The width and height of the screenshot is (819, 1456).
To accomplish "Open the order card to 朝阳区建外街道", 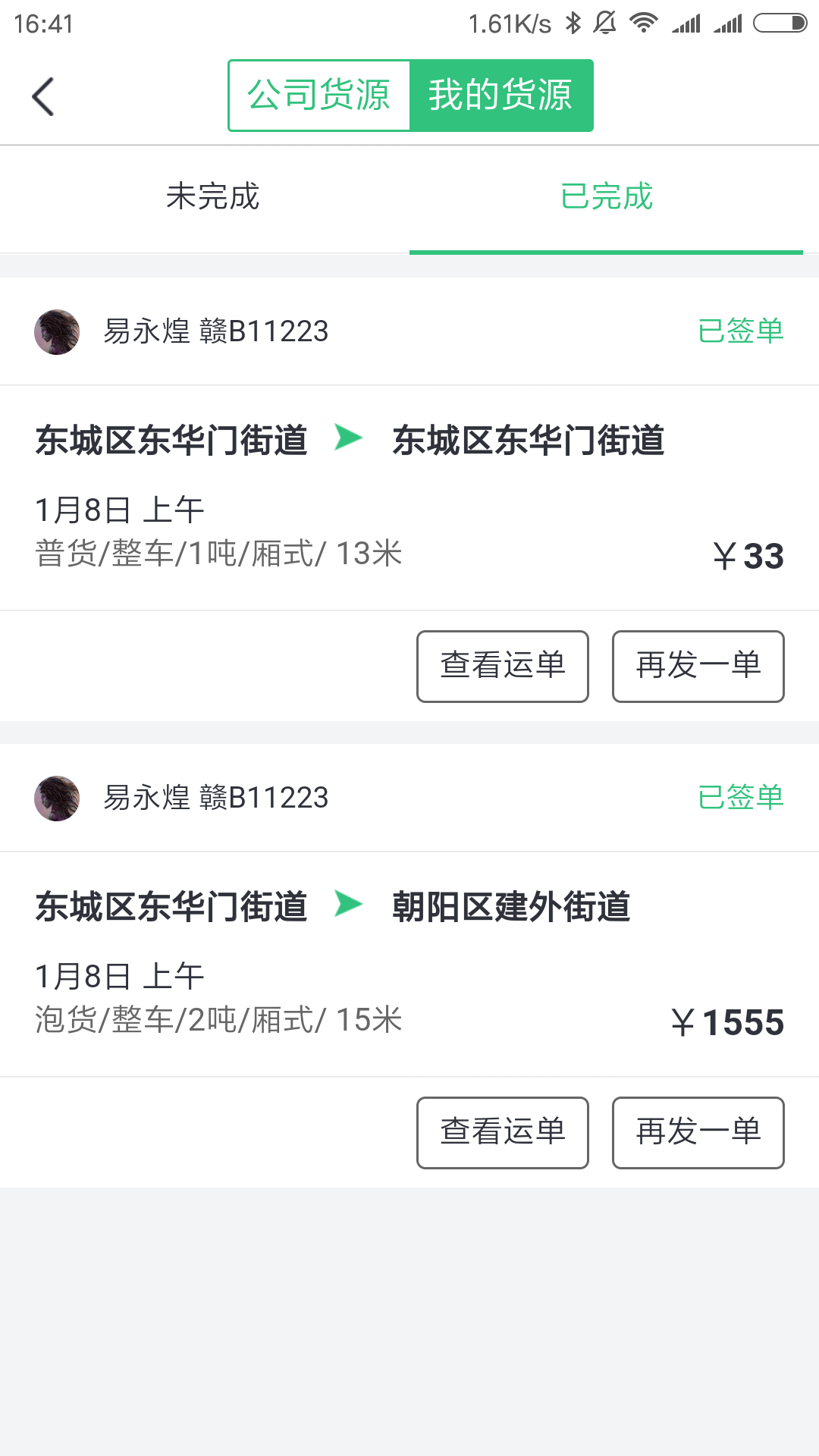I will (409, 963).
